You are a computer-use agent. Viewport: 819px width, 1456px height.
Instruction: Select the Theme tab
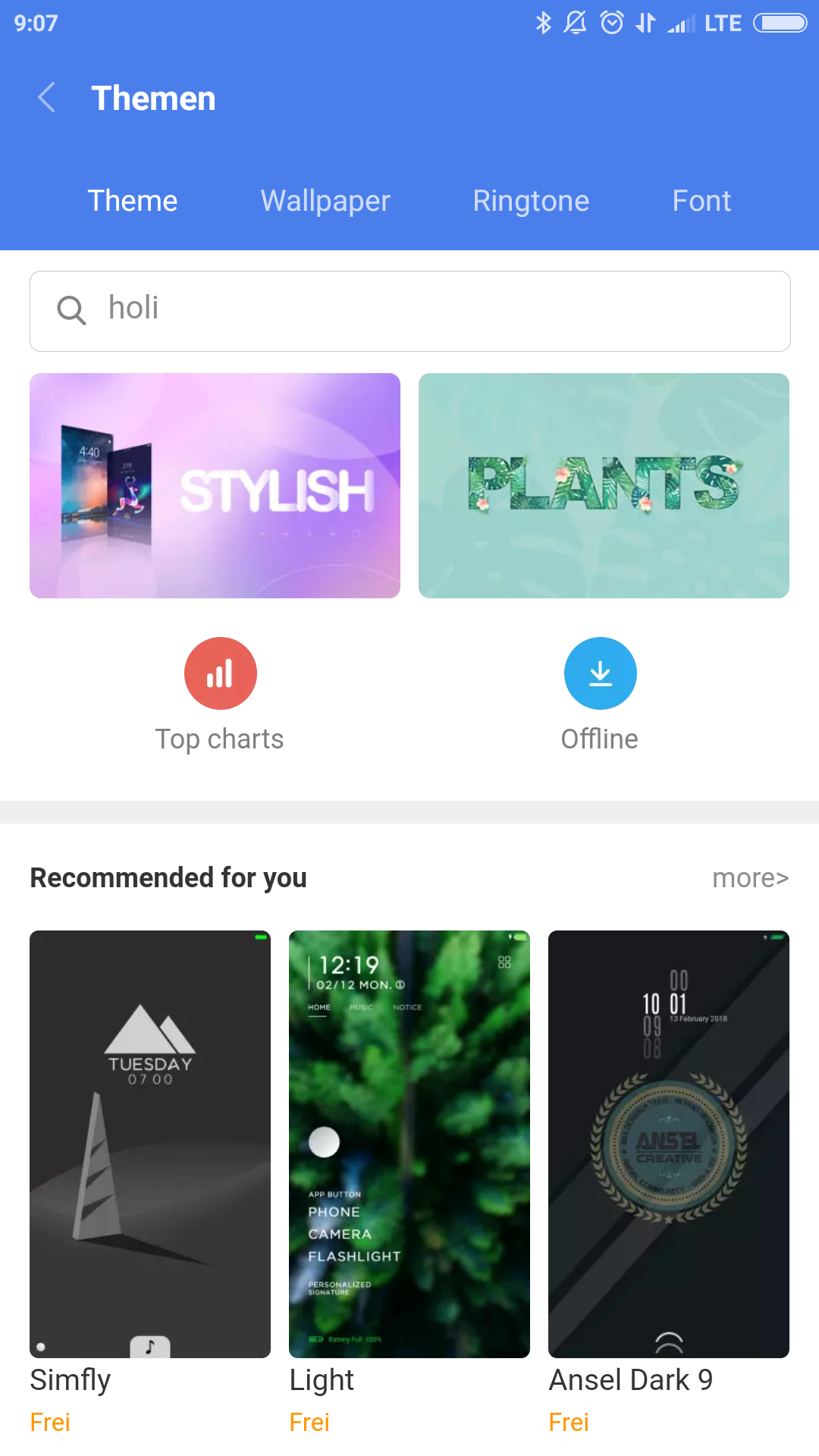[x=133, y=201]
